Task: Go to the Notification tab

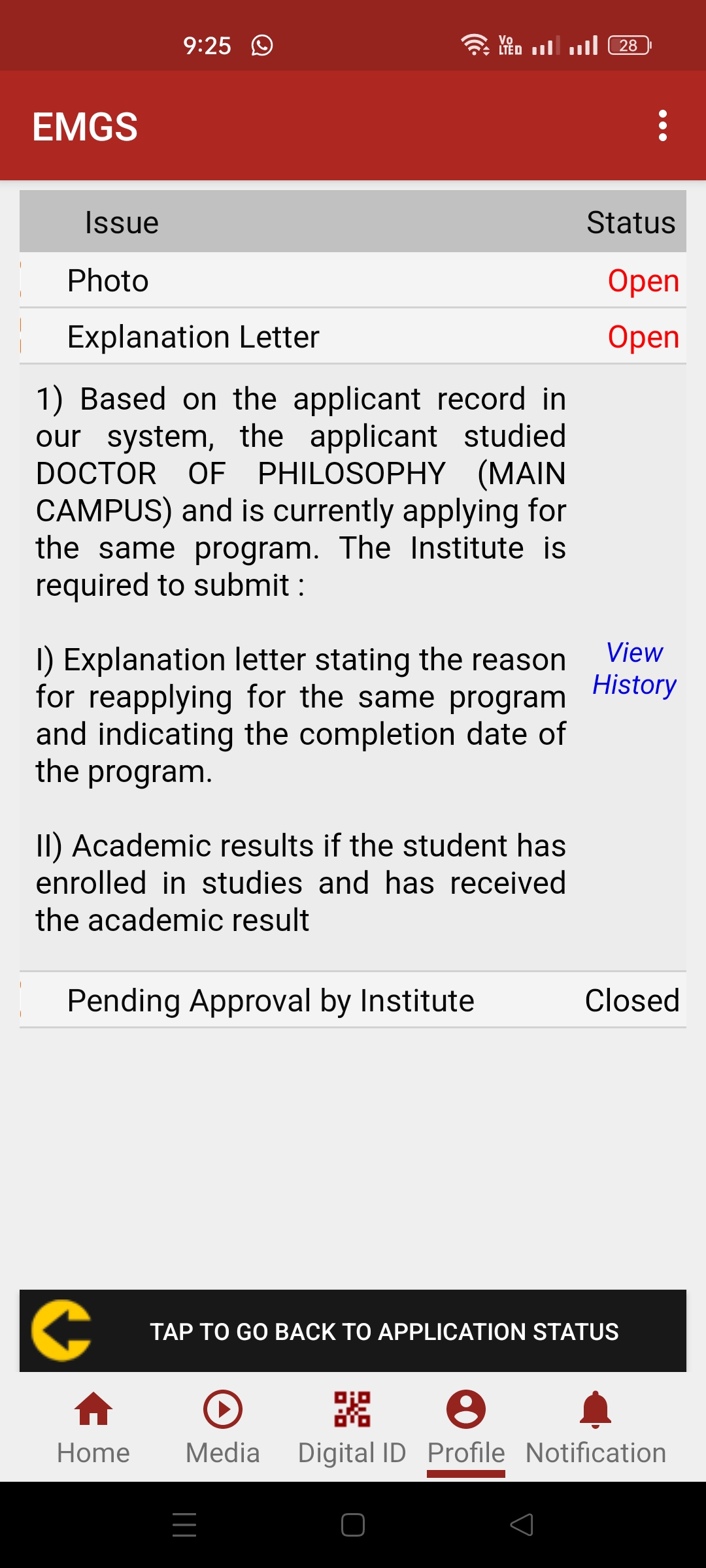Action: pyautogui.click(x=596, y=1427)
